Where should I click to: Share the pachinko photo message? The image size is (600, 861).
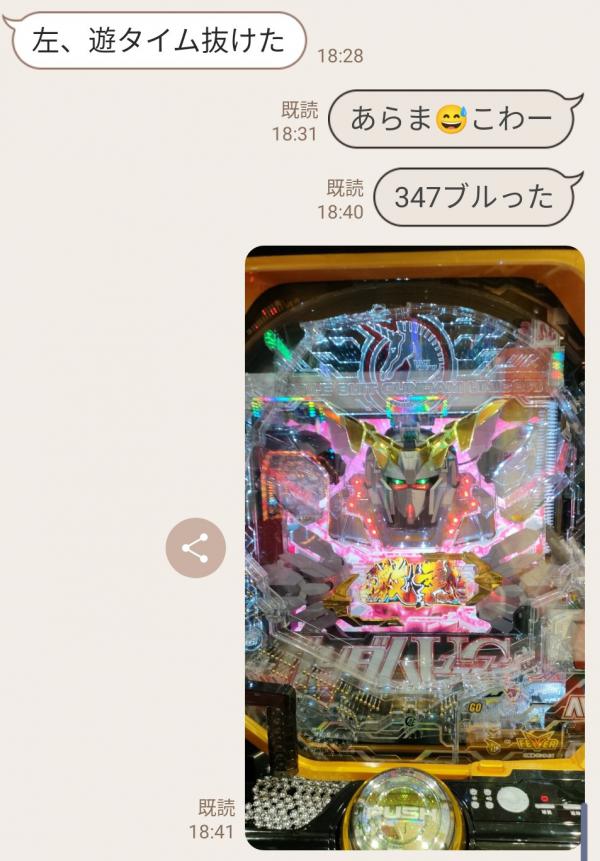(x=195, y=548)
